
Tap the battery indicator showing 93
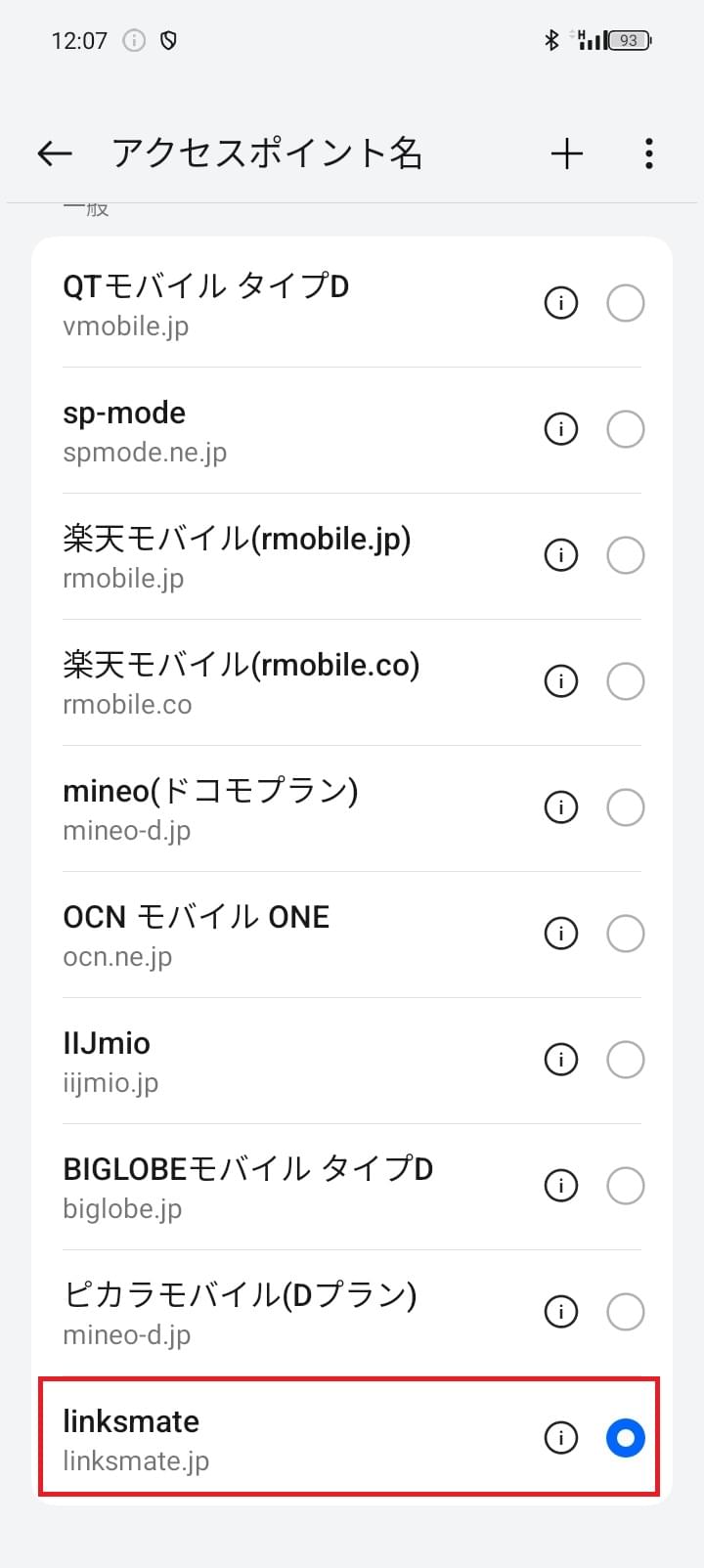[626, 40]
